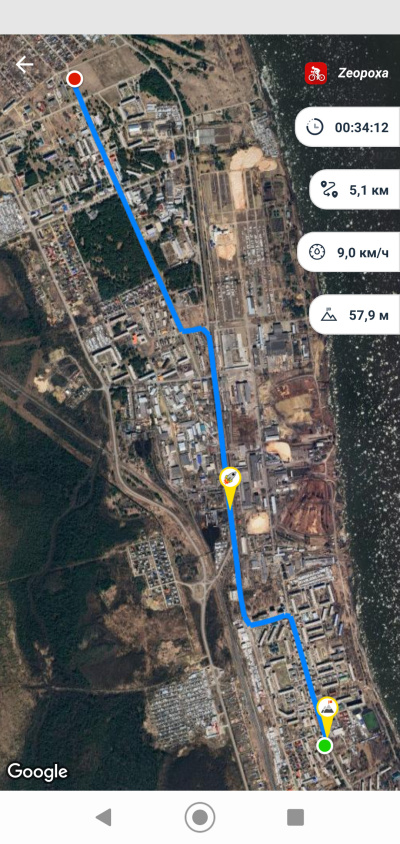Viewport: 400px width, 844px height.
Task: Select the green route point marker
Action: tap(324, 745)
